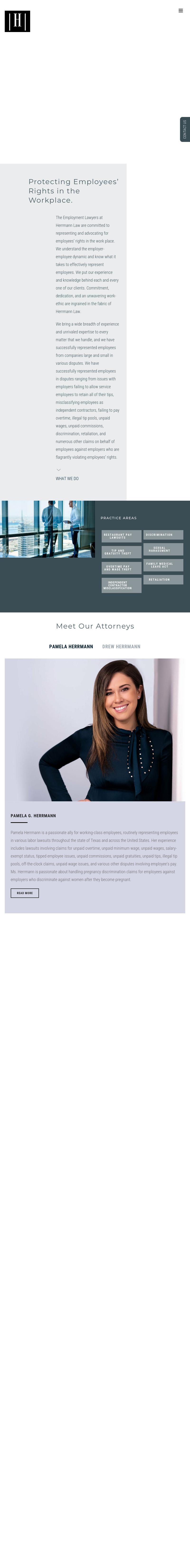Open Restaurant Pay Lawsuits practice area
This screenshot has width=190, height=1568.
pyautogui.click(x=121, y=536)
